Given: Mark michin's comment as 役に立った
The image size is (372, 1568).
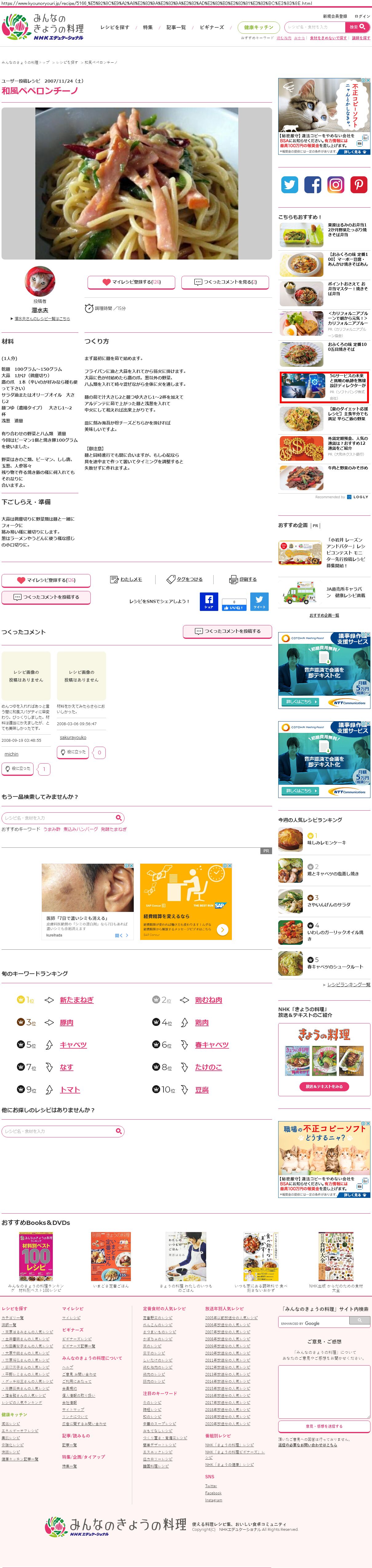Looking at the screenshot, I should 18,769.
